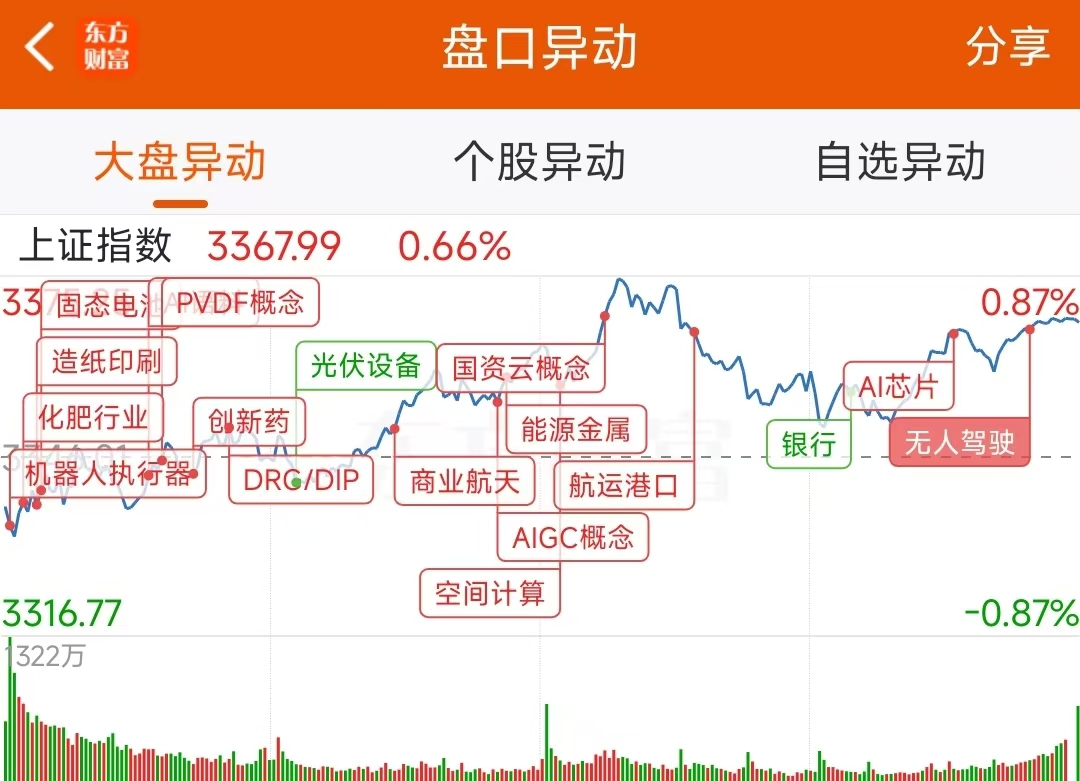The image size is (1080, 781).
Task: Open the AIGC概念 tag
Action: pos(573,538)
